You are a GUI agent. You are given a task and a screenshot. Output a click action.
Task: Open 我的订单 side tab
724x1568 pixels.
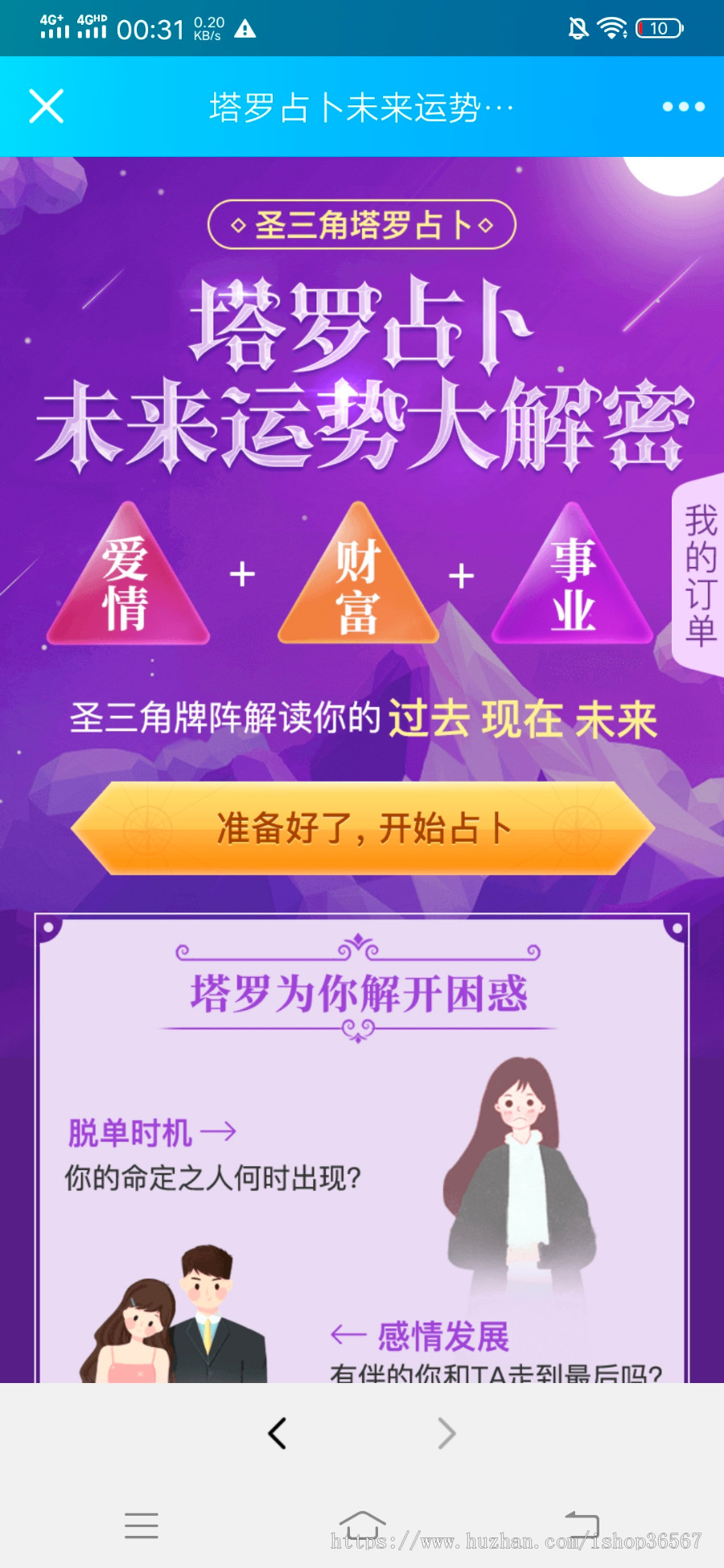(x=699, y=575)
